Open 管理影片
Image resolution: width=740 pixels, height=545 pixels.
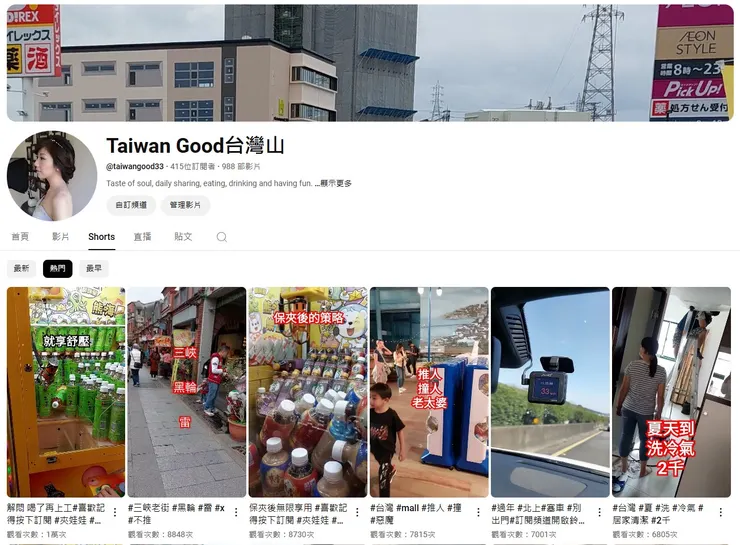pos(185,205)
